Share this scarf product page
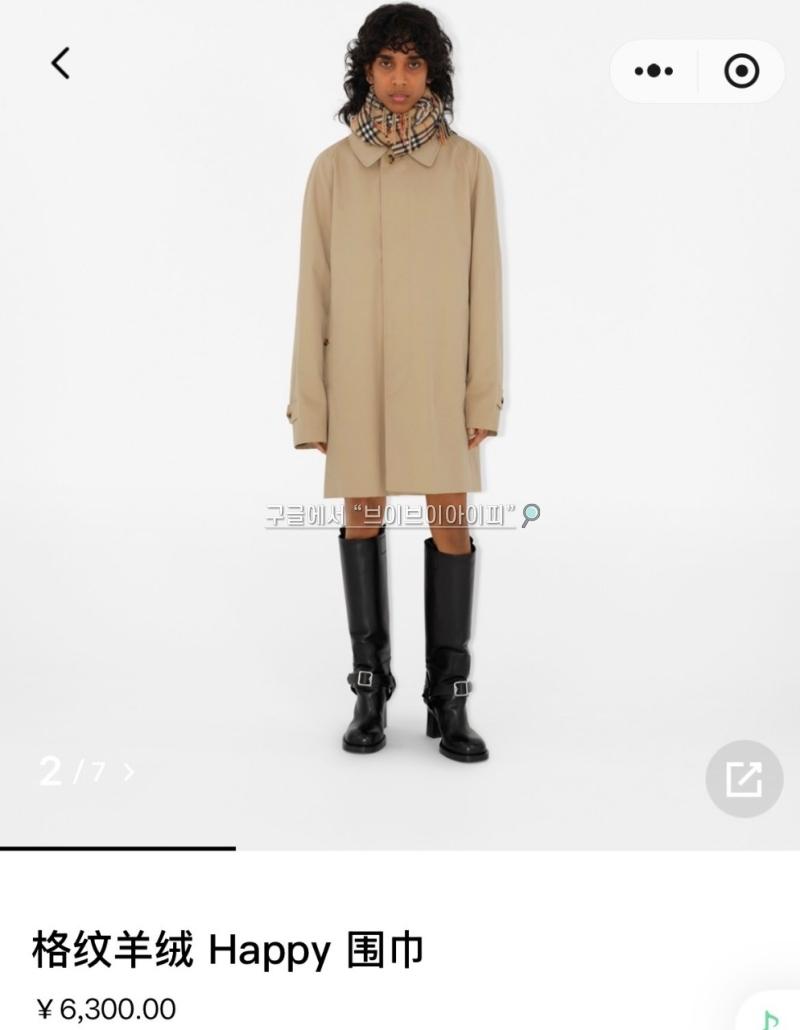The height and width of the screenshot is (1030, 800). tap(743, 779)
